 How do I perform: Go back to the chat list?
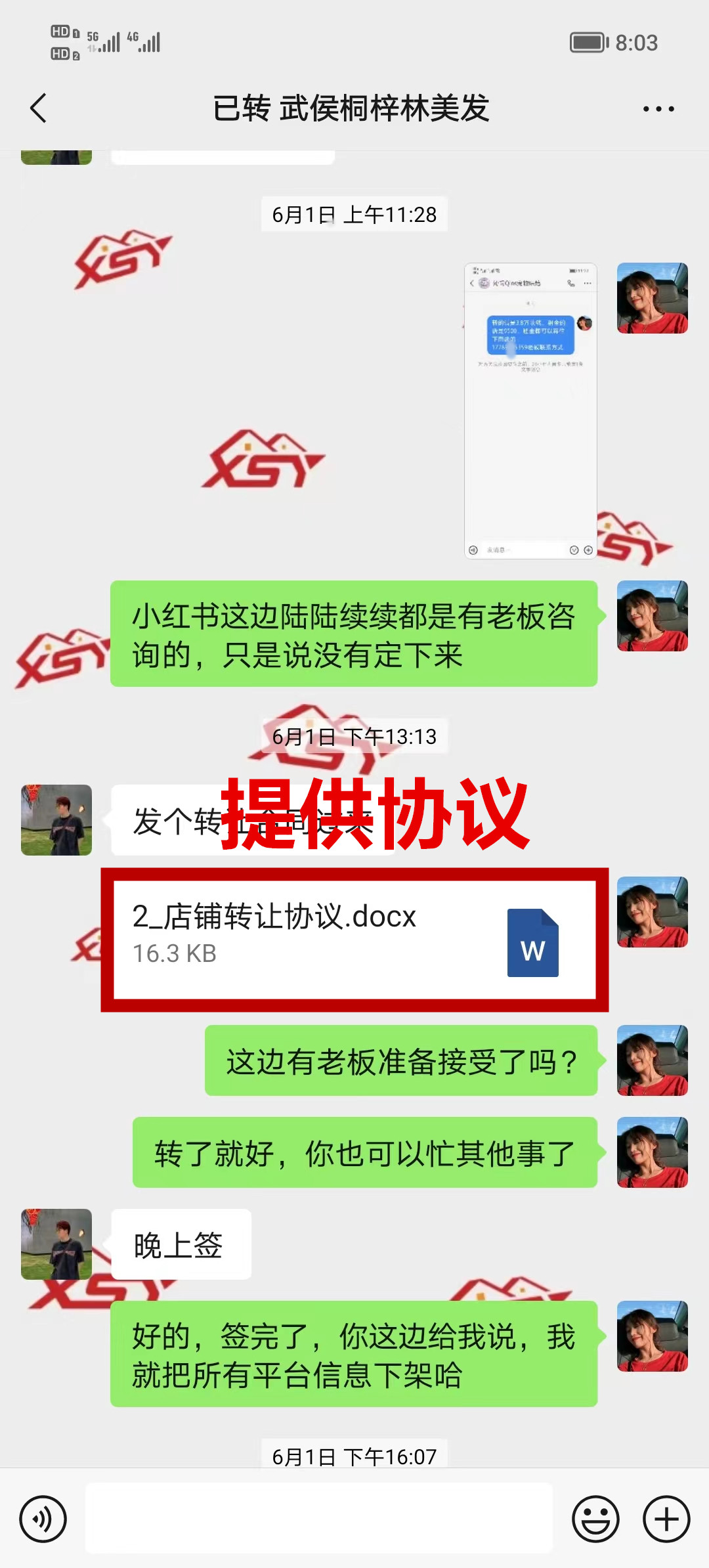tap(38, 108)
